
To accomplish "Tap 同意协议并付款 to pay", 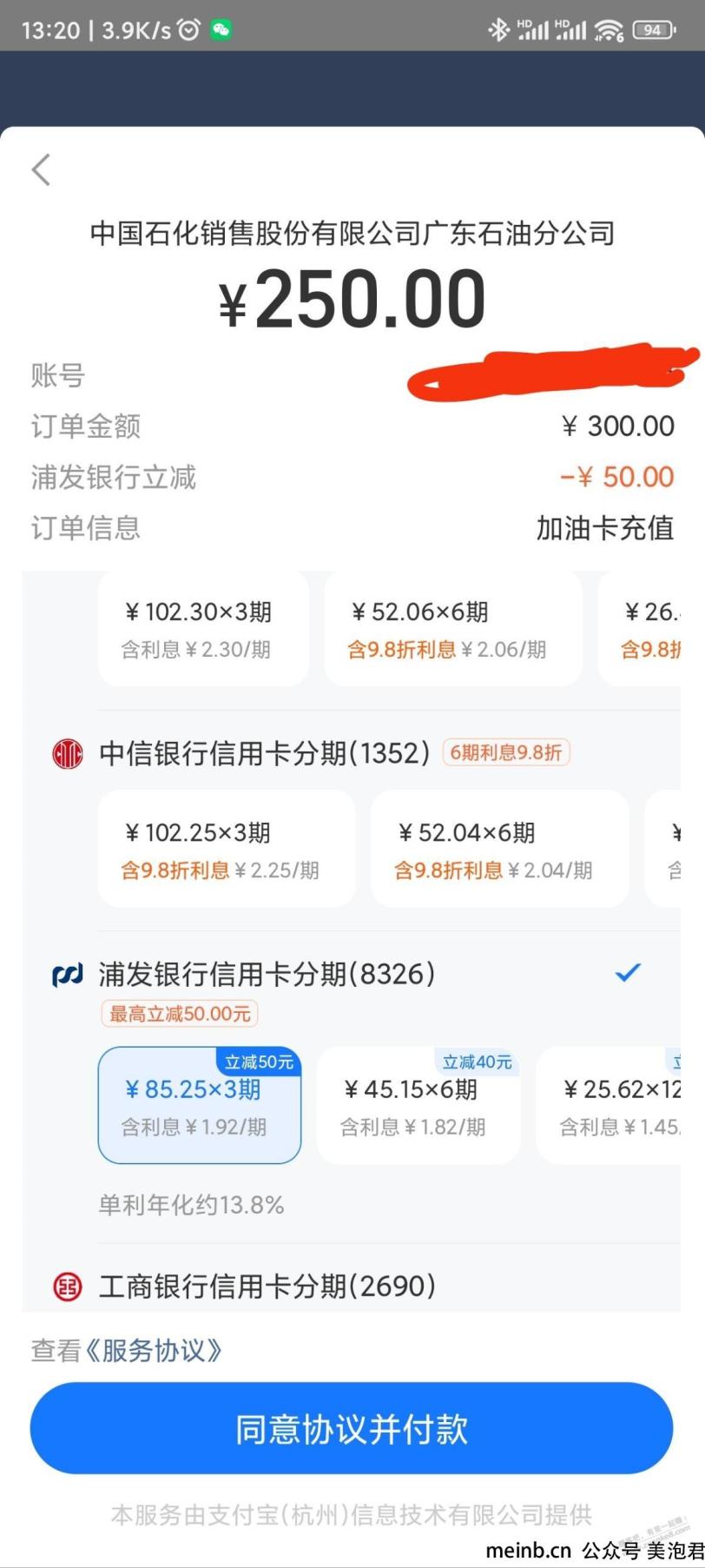I will [x=352, y=1428].
